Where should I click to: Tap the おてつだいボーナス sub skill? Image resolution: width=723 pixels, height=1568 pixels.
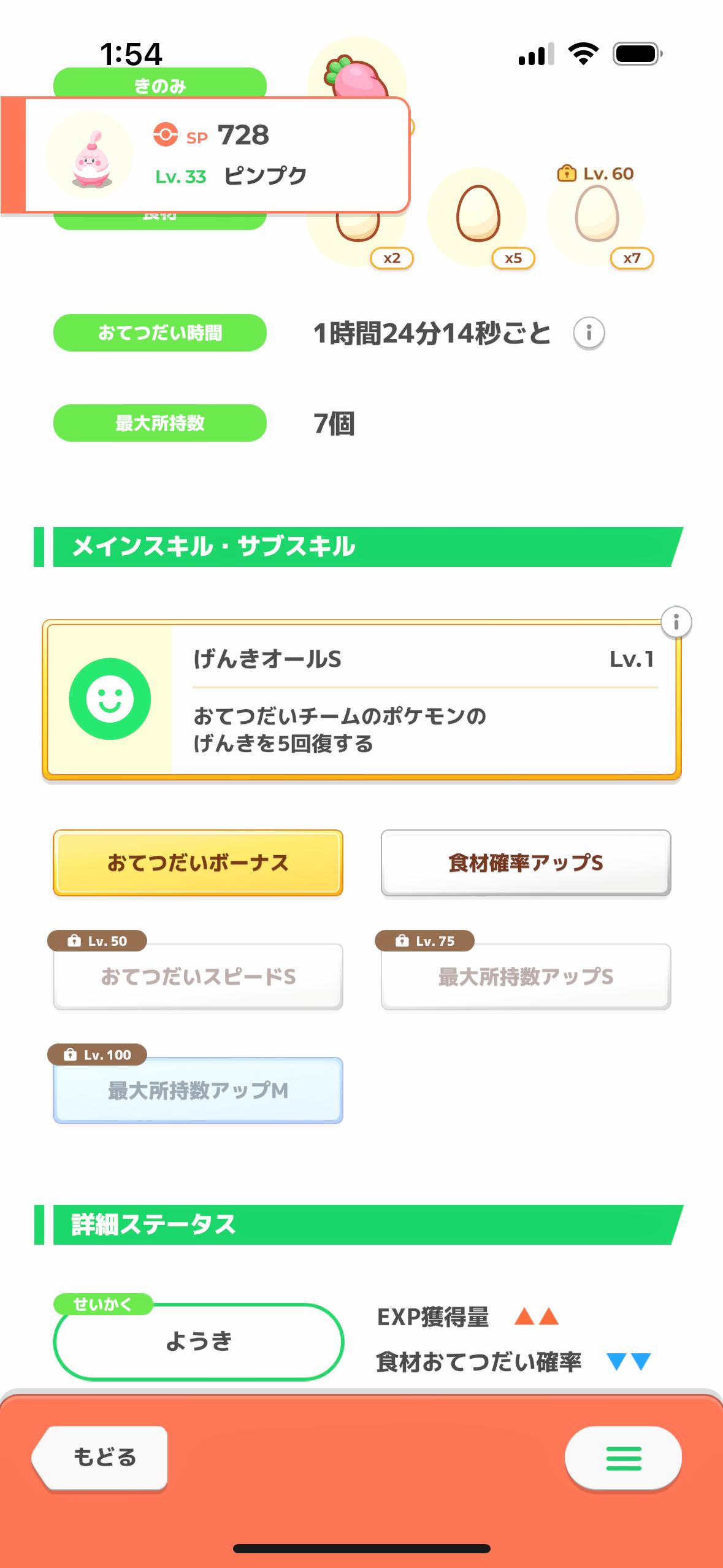pyautogui.click(x=197, y=863)
